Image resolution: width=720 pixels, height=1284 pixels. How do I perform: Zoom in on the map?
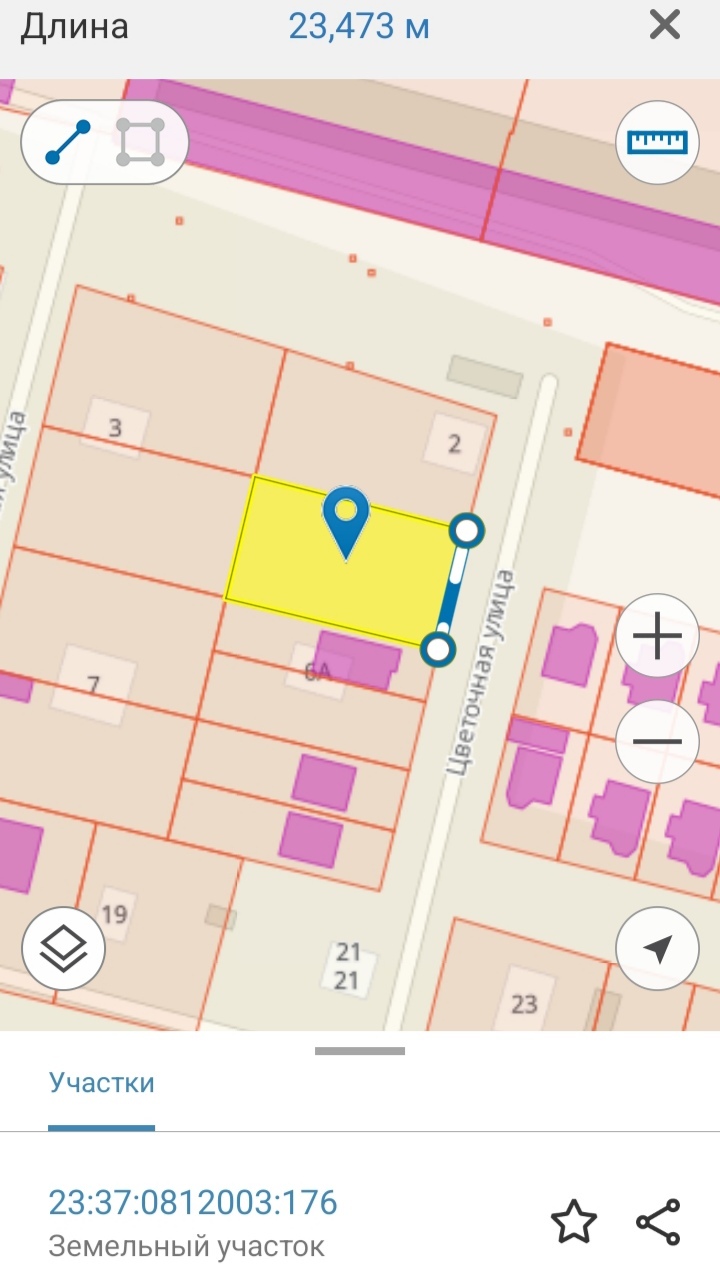click(x=657, y=636)
